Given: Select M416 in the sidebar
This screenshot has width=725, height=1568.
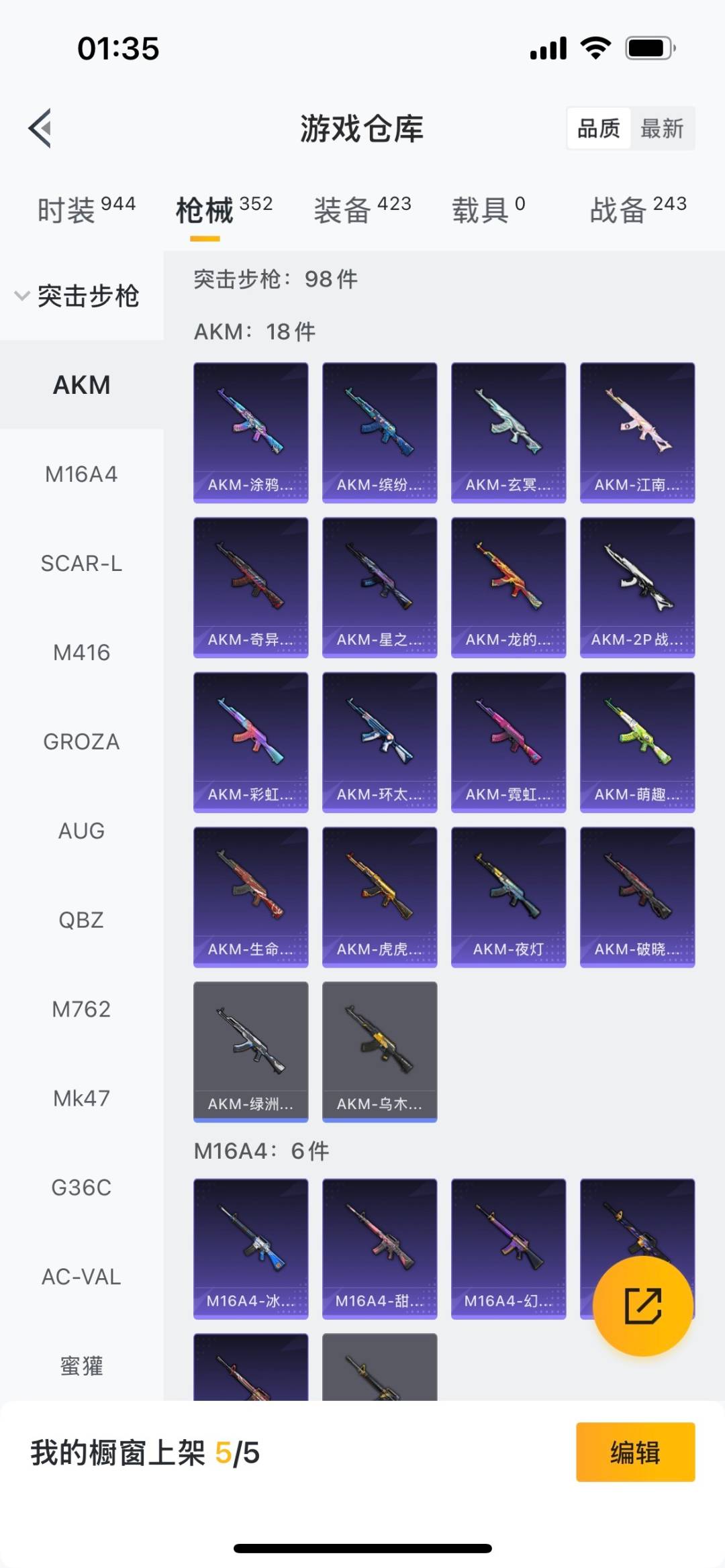Looking at the screenshot, I should pos(81,653).
